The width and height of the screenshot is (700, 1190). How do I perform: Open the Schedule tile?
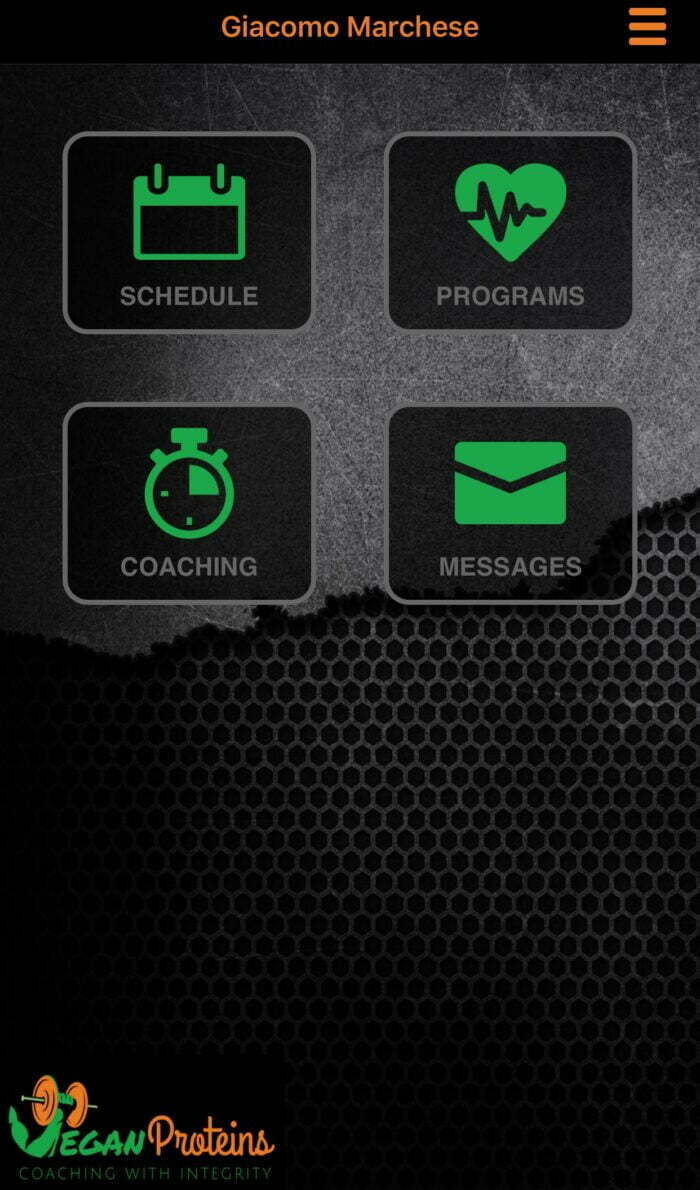pos(189,232)
